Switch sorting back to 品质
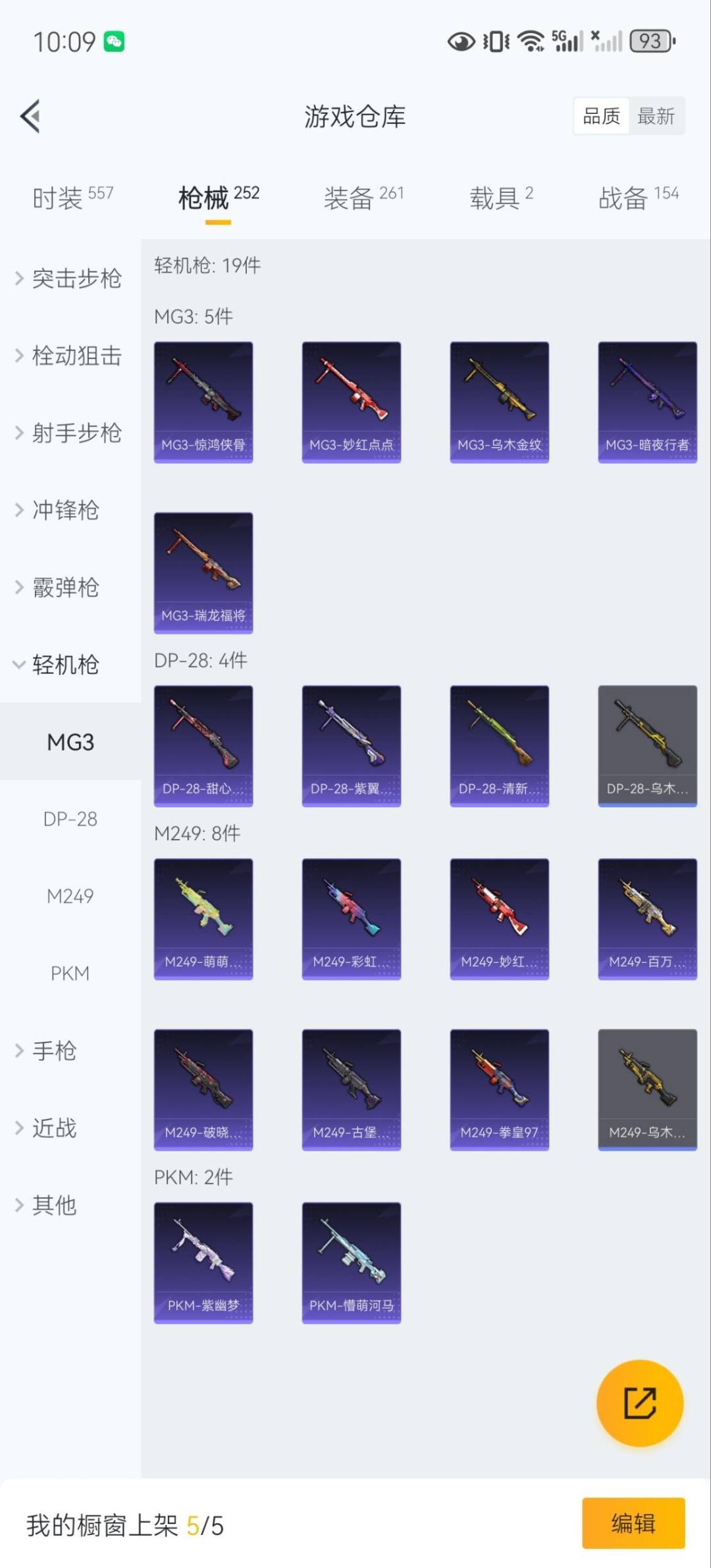711x1568 pixels. [600, 116]
